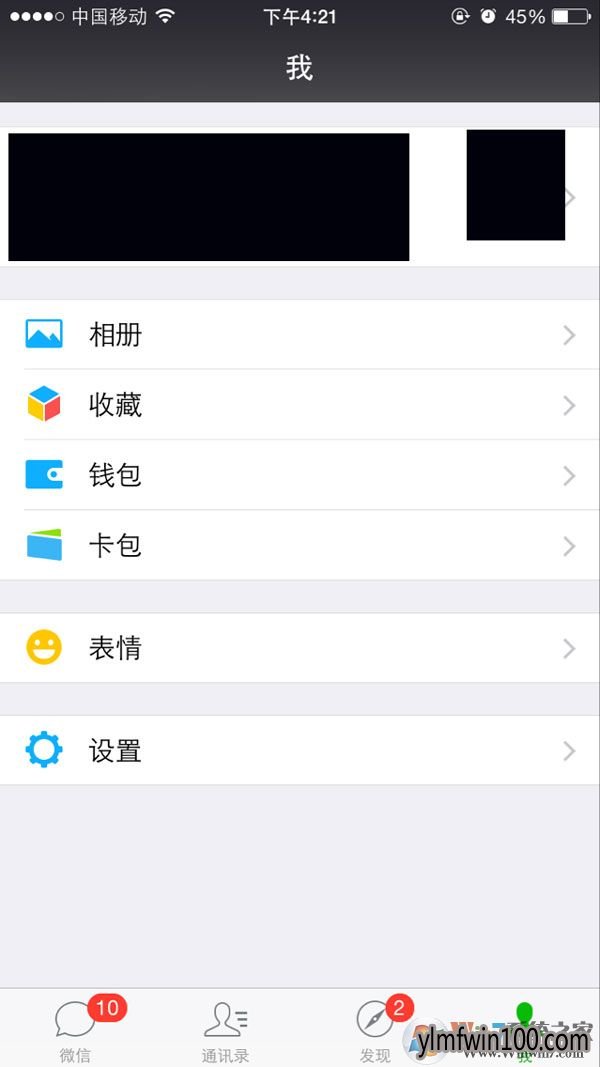The image size is (600, 1067).
Task: Open 设置 (Settings)
Action: click(x=299, y=751)
